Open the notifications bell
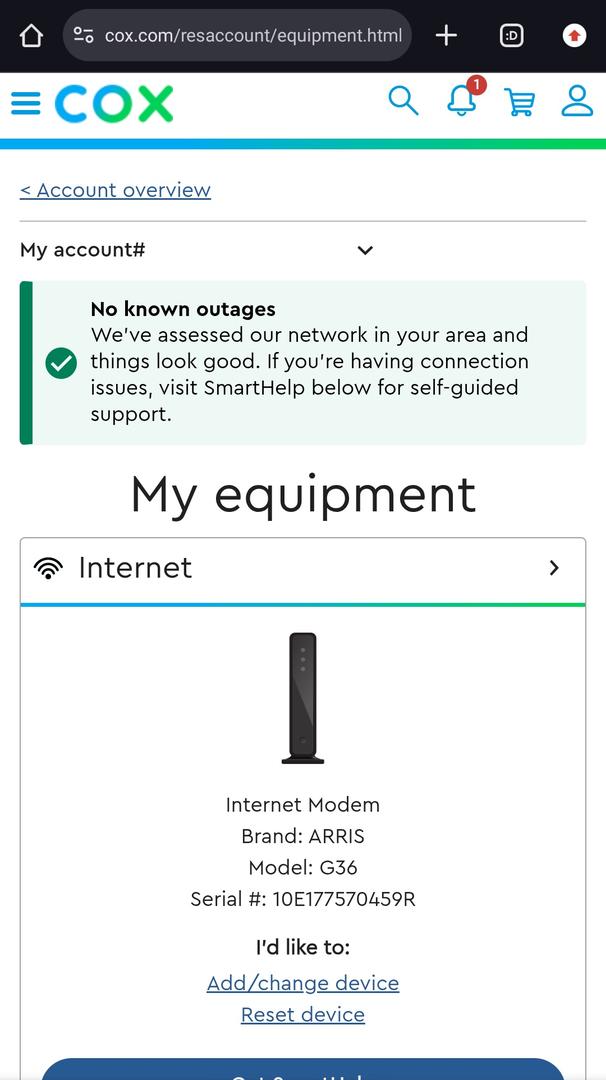 point(462,101)
